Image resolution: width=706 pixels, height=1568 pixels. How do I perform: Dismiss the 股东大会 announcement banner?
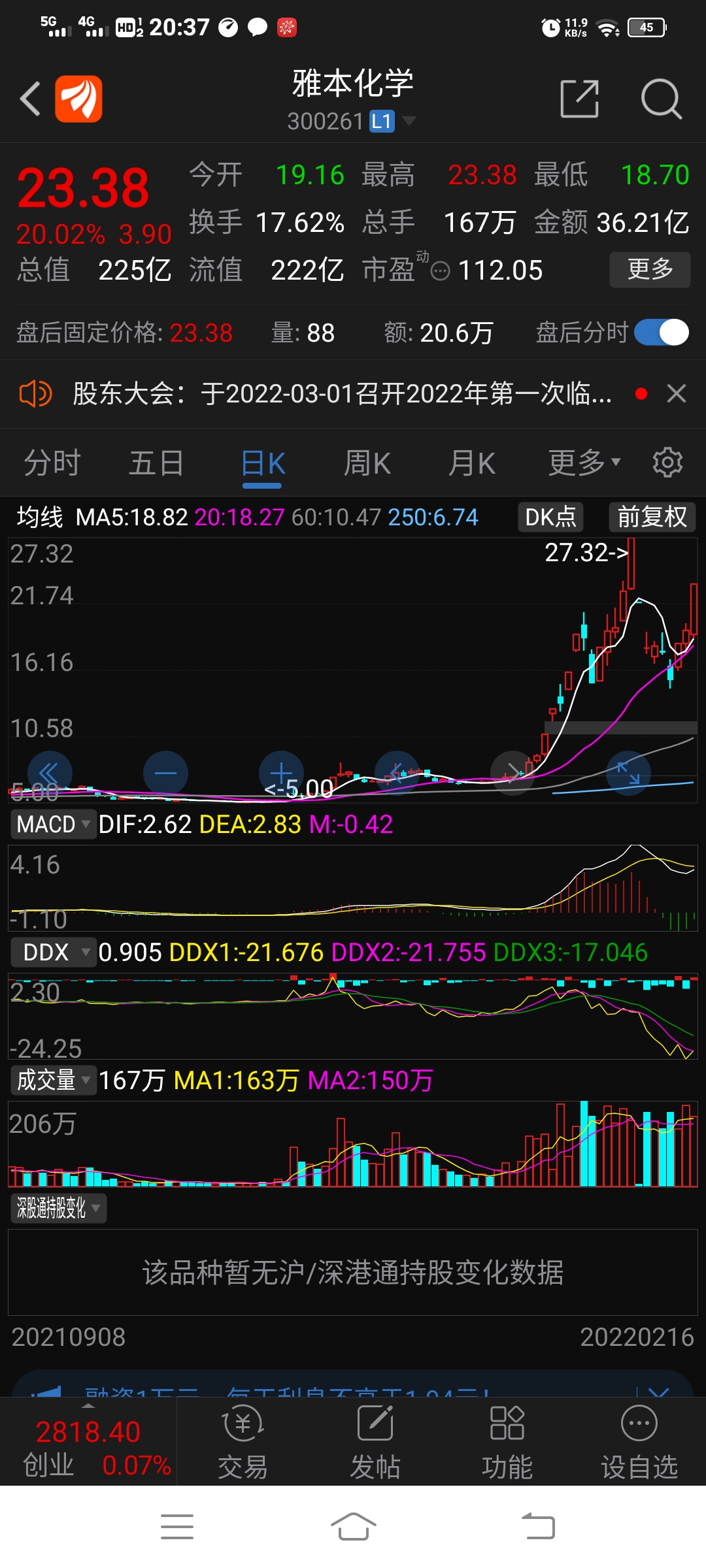click(x=677, y=393)
